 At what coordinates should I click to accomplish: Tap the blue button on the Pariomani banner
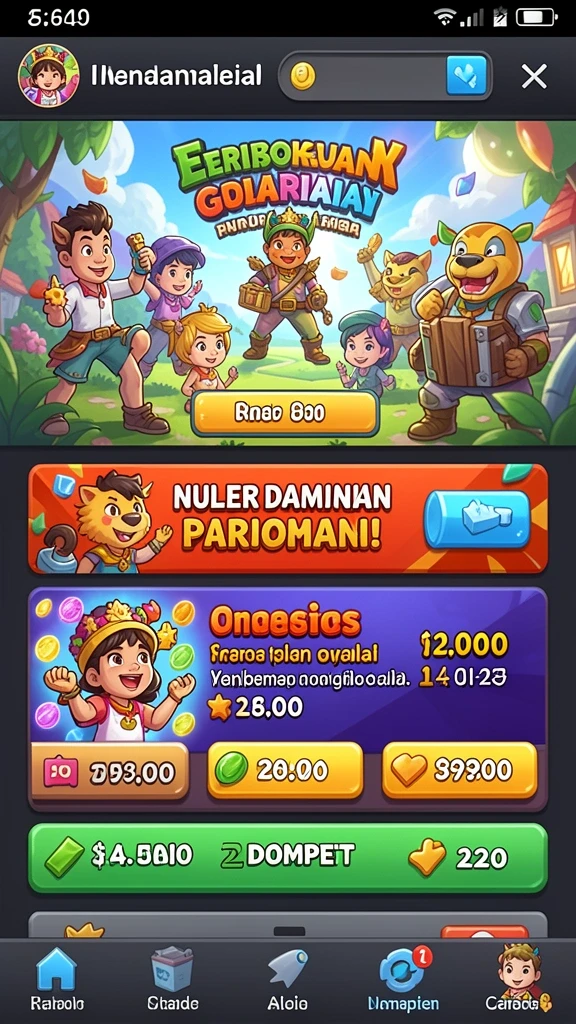[x=477, y=520]
